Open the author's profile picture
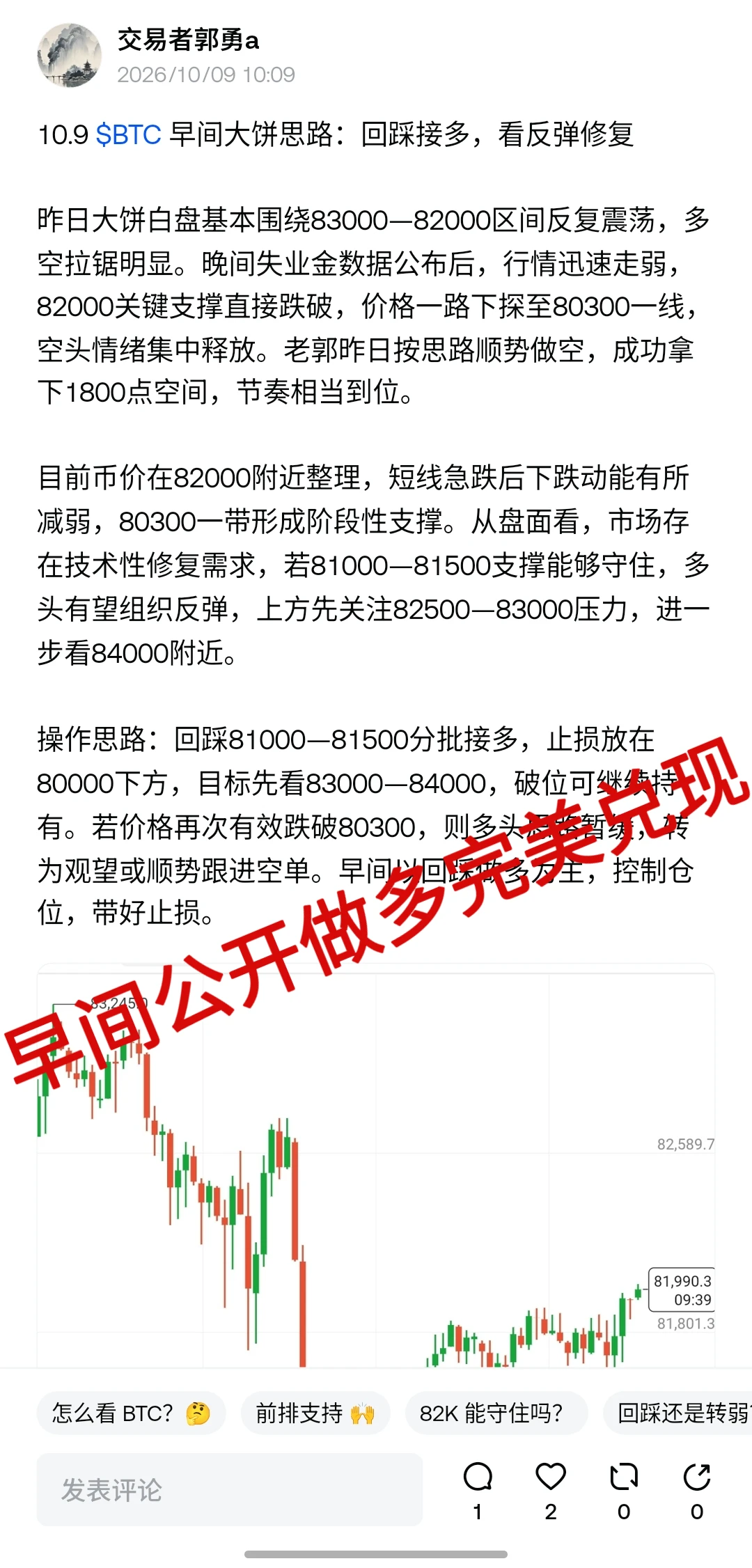752x1568 pixels. pos(70,56)
